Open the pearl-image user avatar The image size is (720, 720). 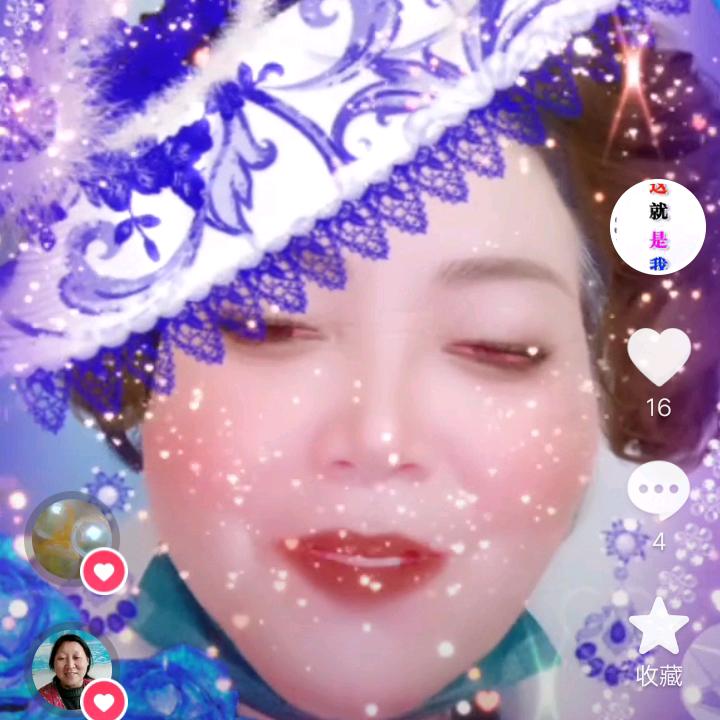coord(71,538)
